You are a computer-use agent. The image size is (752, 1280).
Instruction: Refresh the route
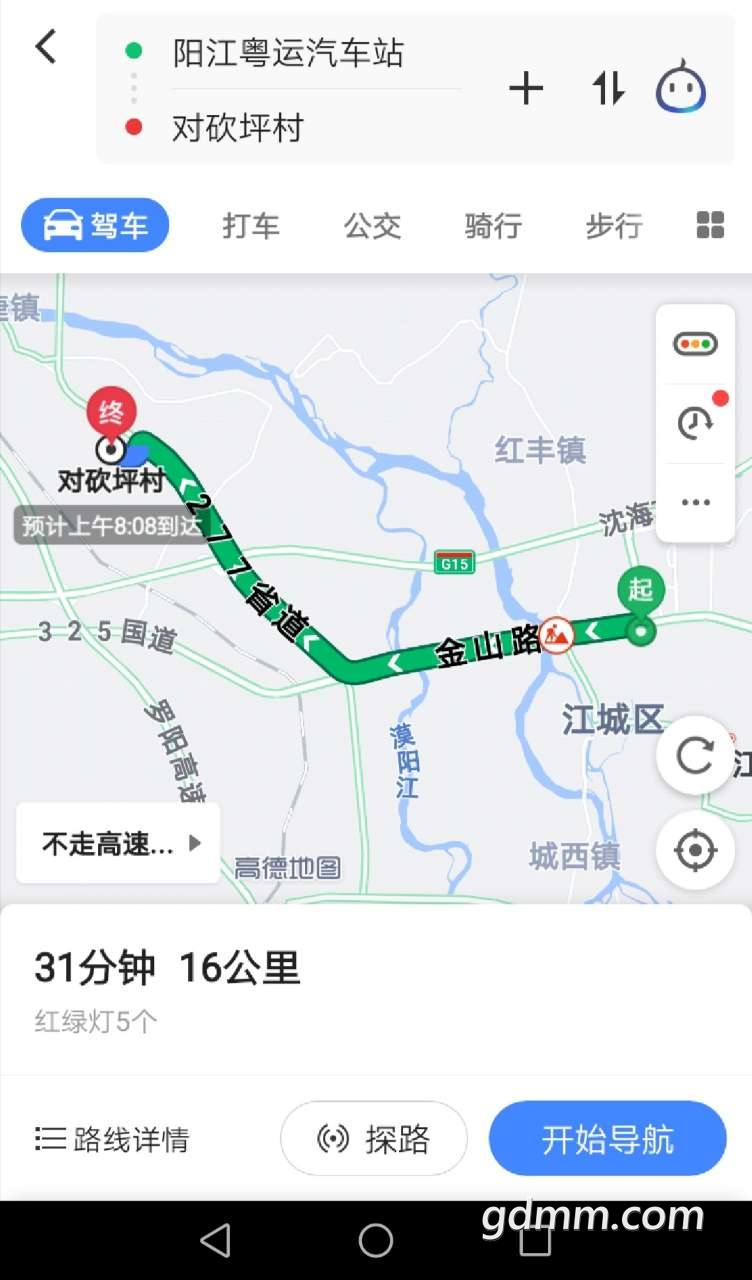[695, 756]
